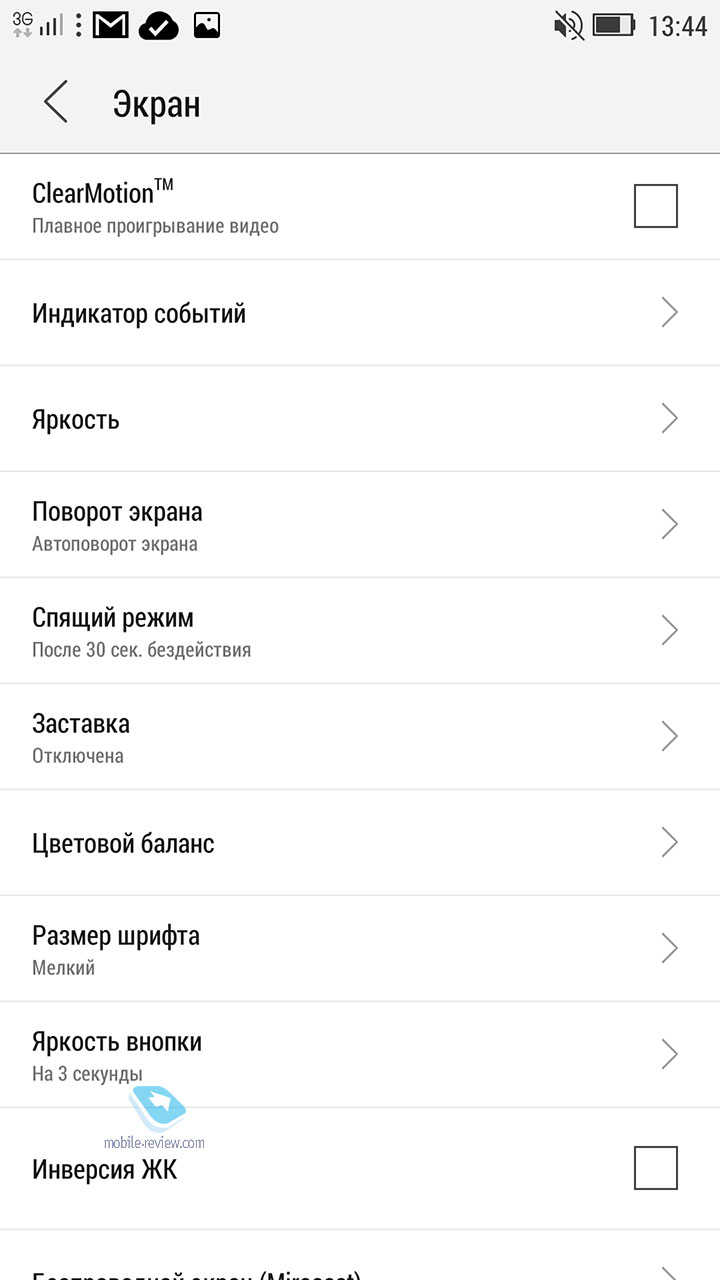Open the Заставка settings

coord(360,737)
